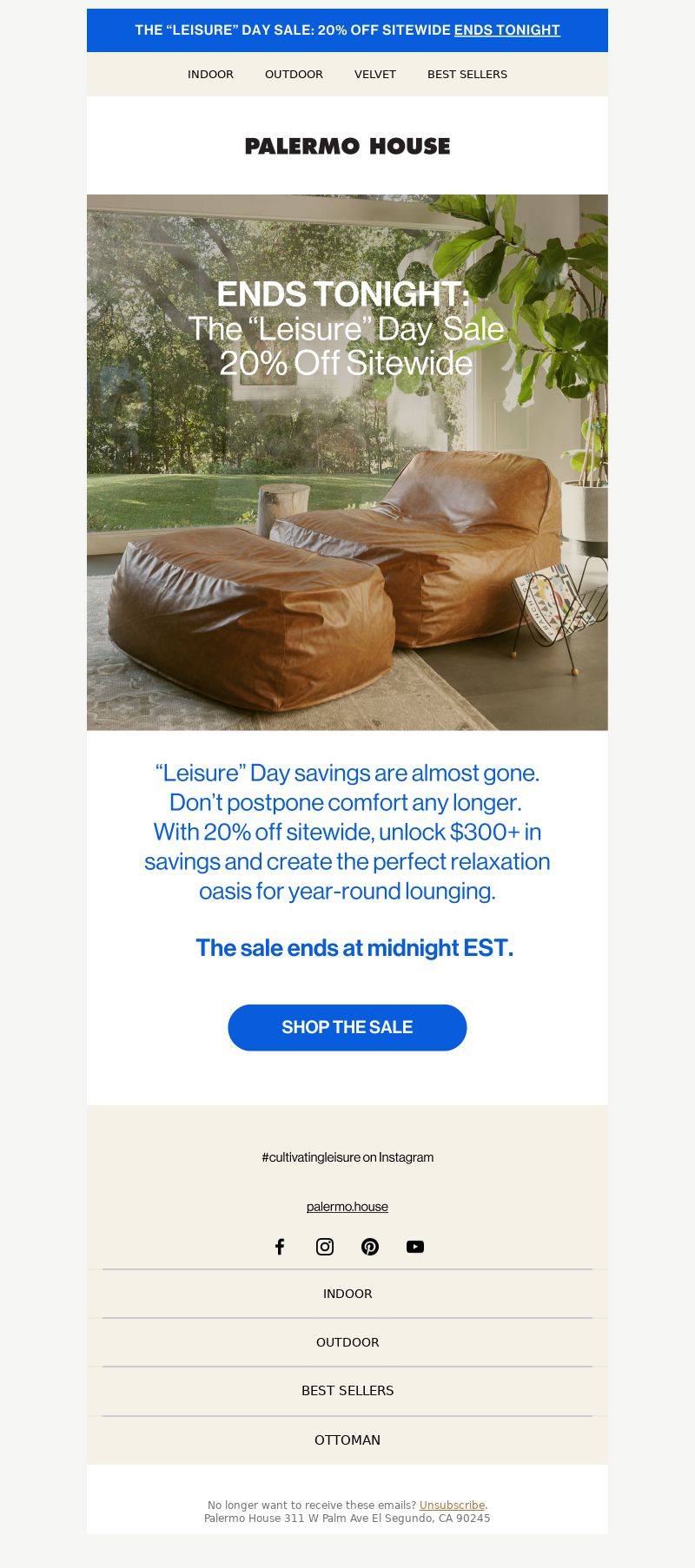Open the YouTube channel icon

(415, 1247)
